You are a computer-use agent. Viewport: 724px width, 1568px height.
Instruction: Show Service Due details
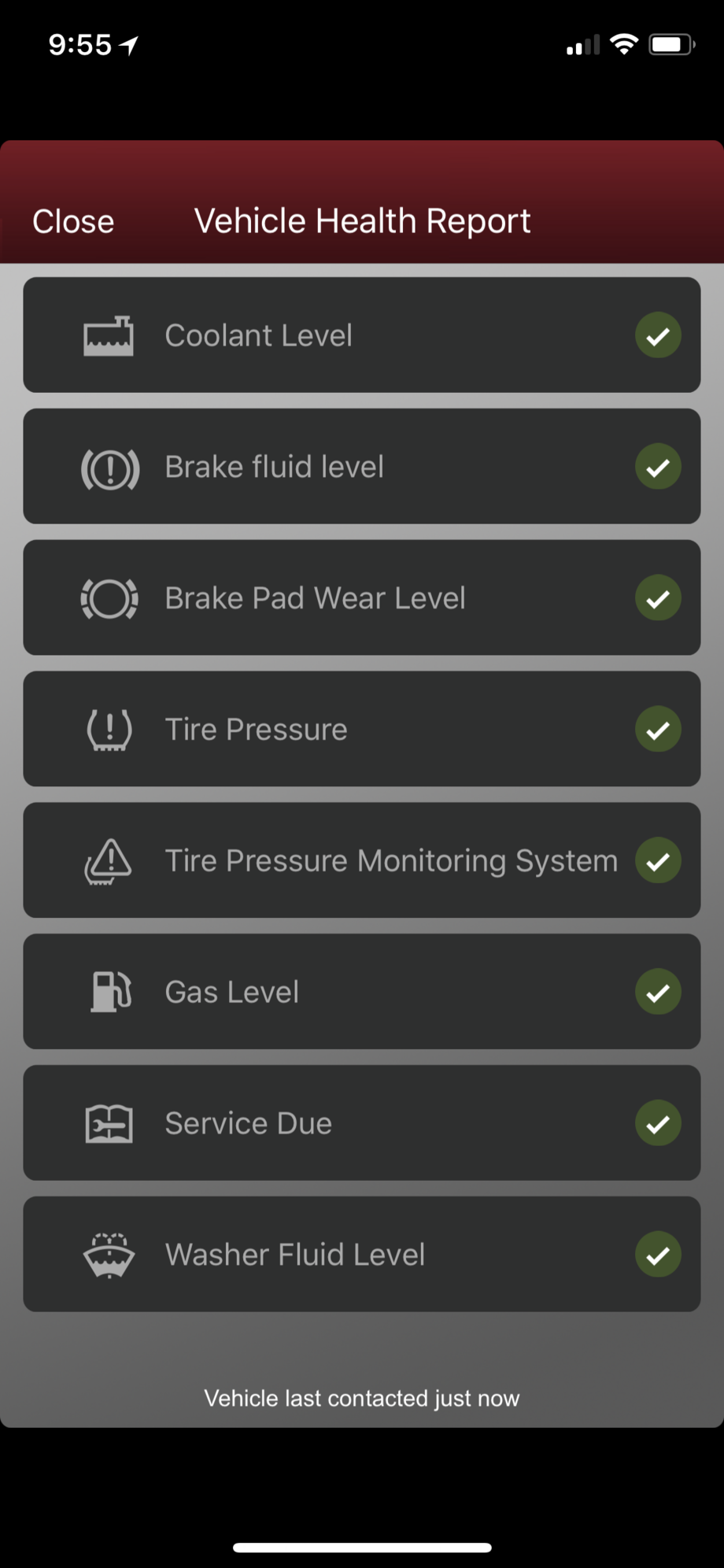361,1123
